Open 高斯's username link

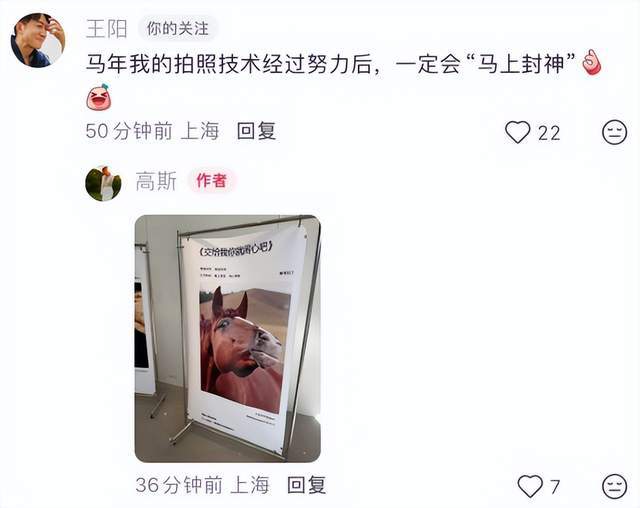point(156,181)
